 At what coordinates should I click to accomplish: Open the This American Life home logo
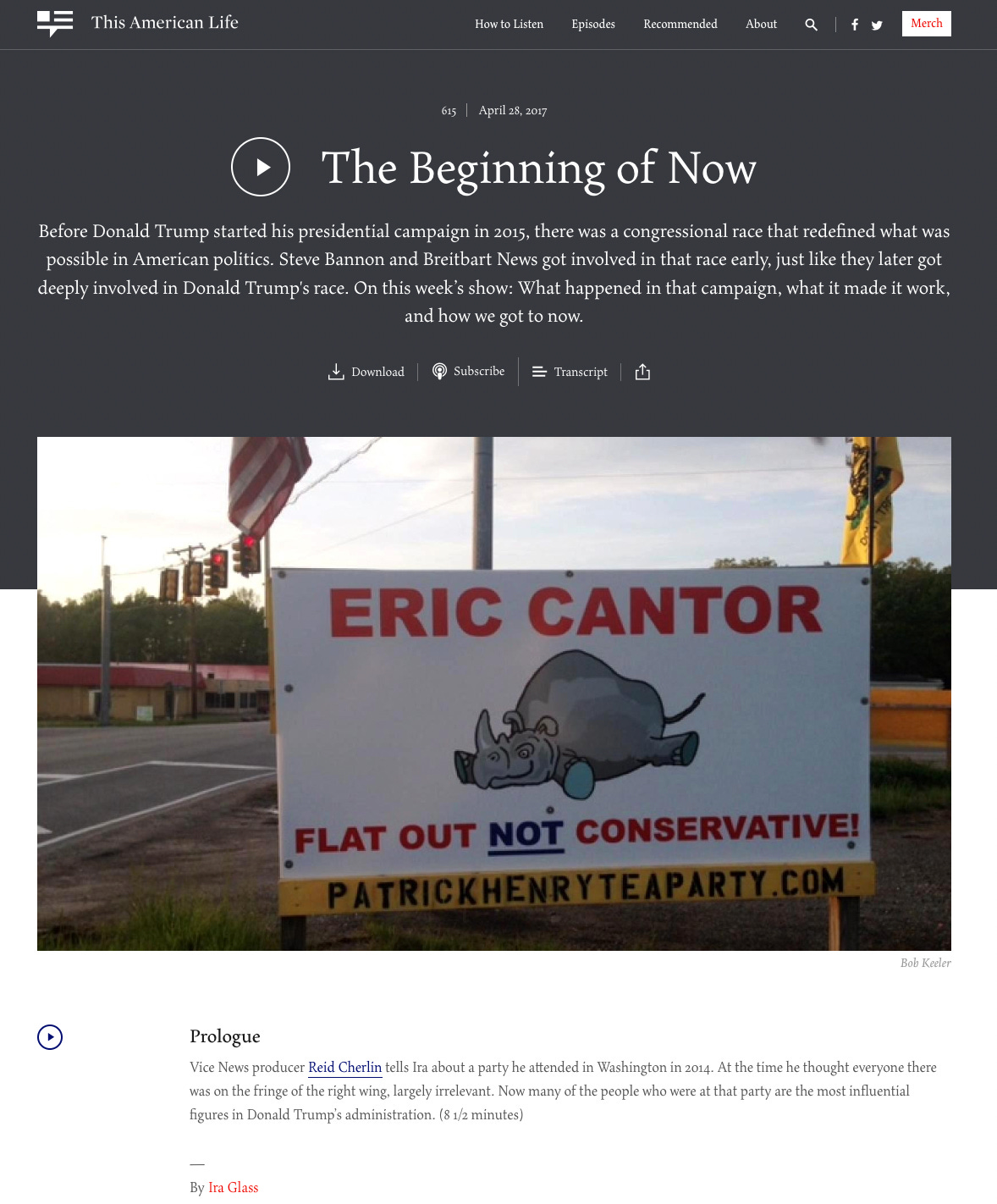137,23
